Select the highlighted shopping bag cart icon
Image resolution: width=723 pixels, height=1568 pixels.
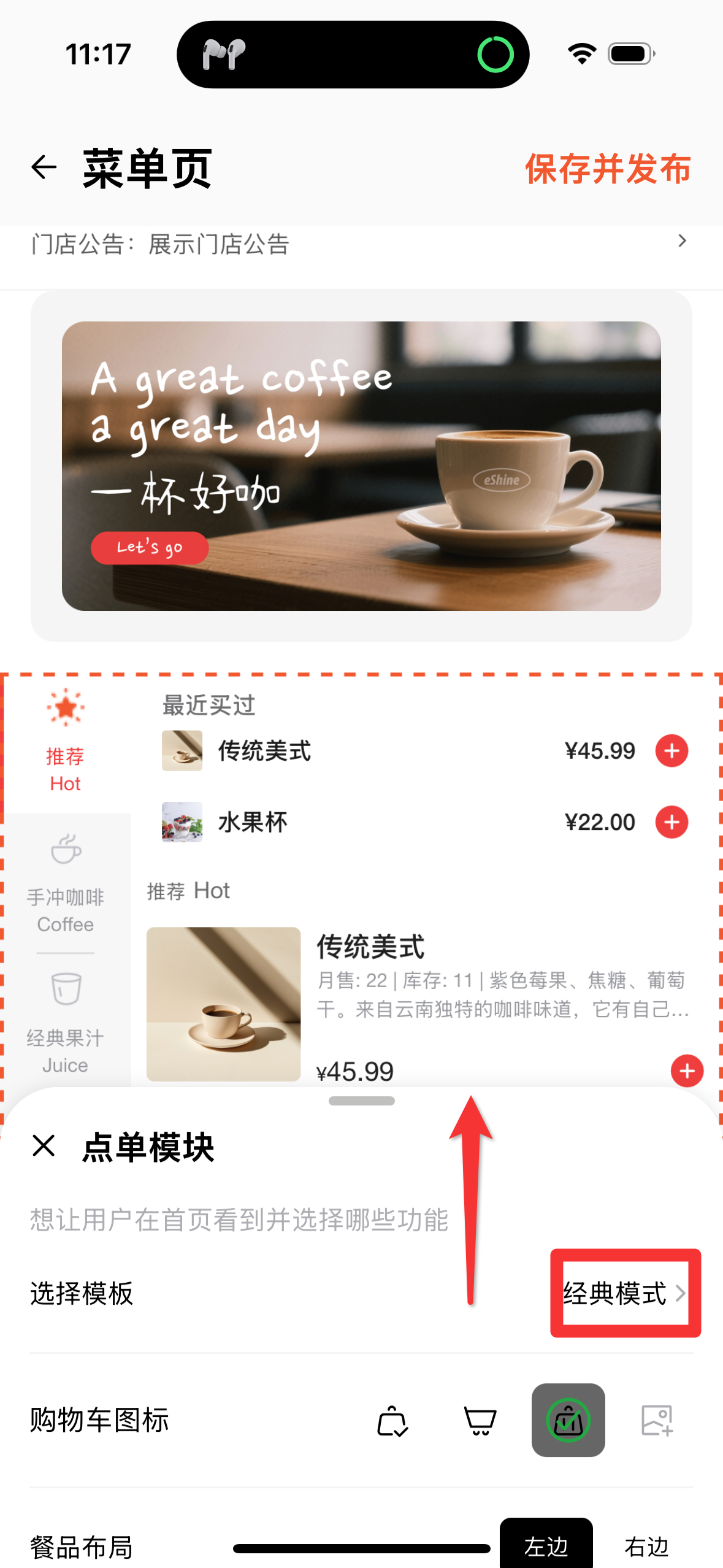coord(568,1420)
